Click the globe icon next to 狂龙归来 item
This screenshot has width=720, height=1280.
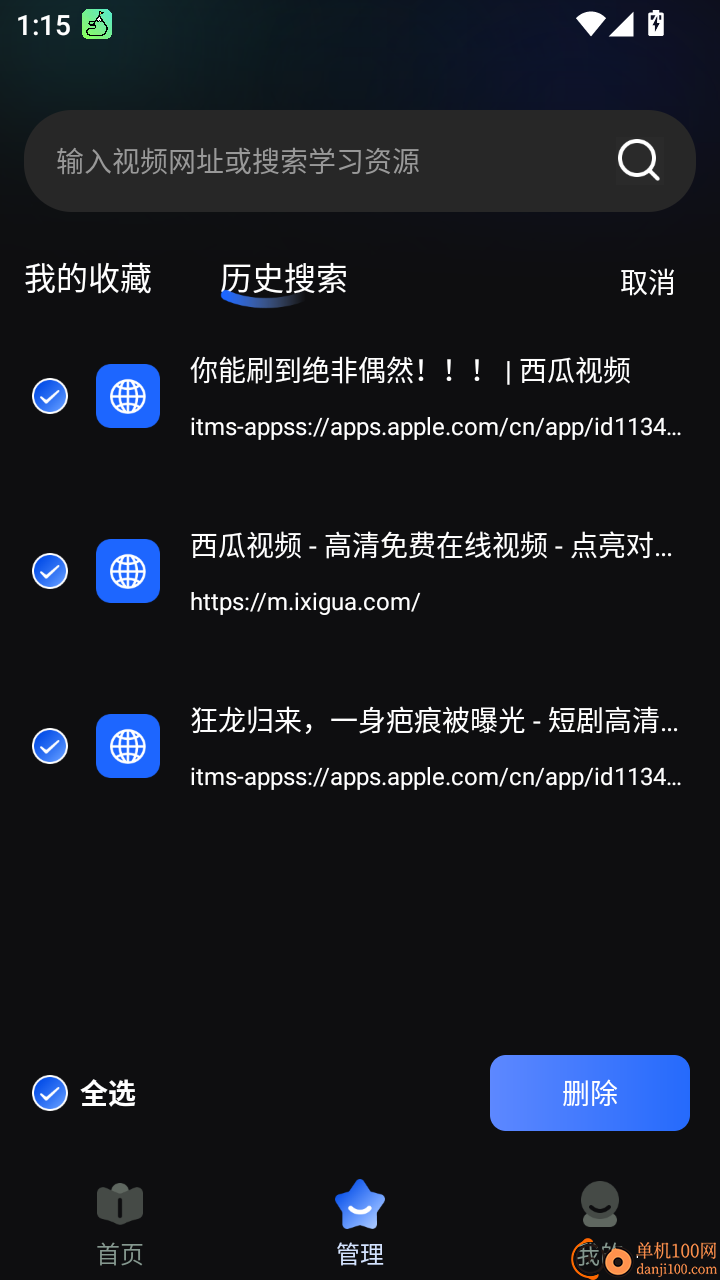tap(127, 746)
